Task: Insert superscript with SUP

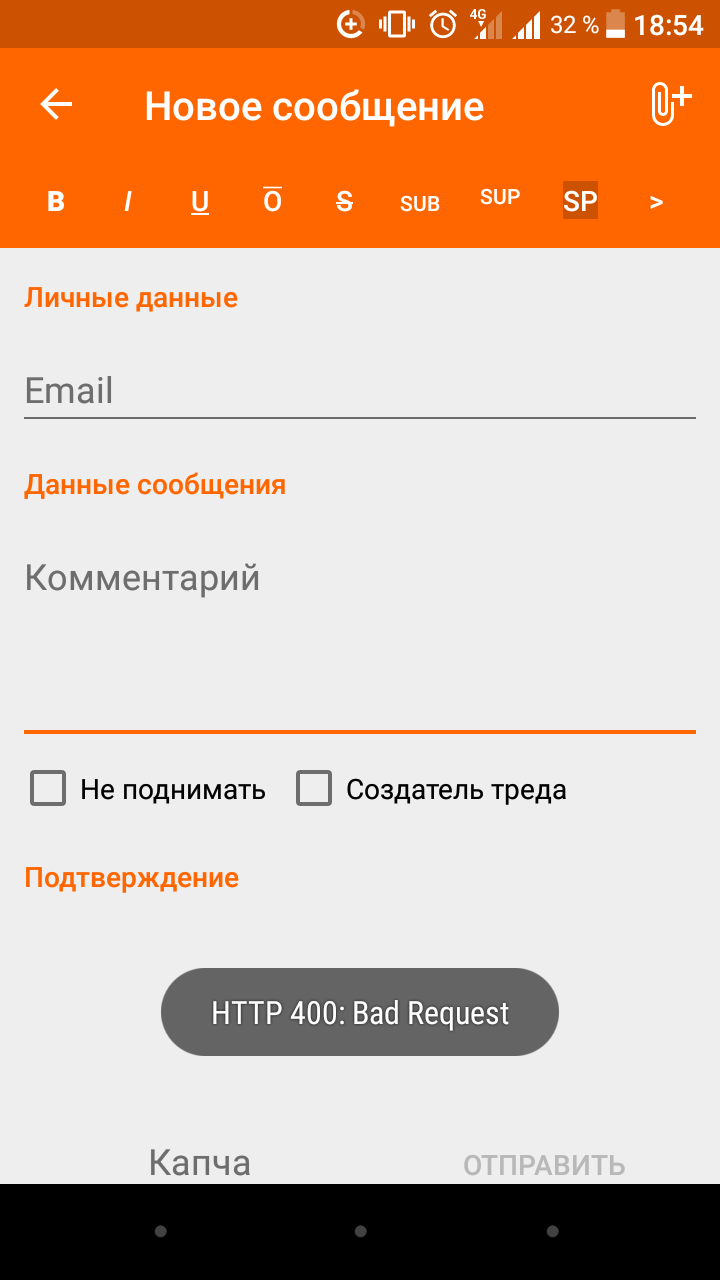Action: 500,197
